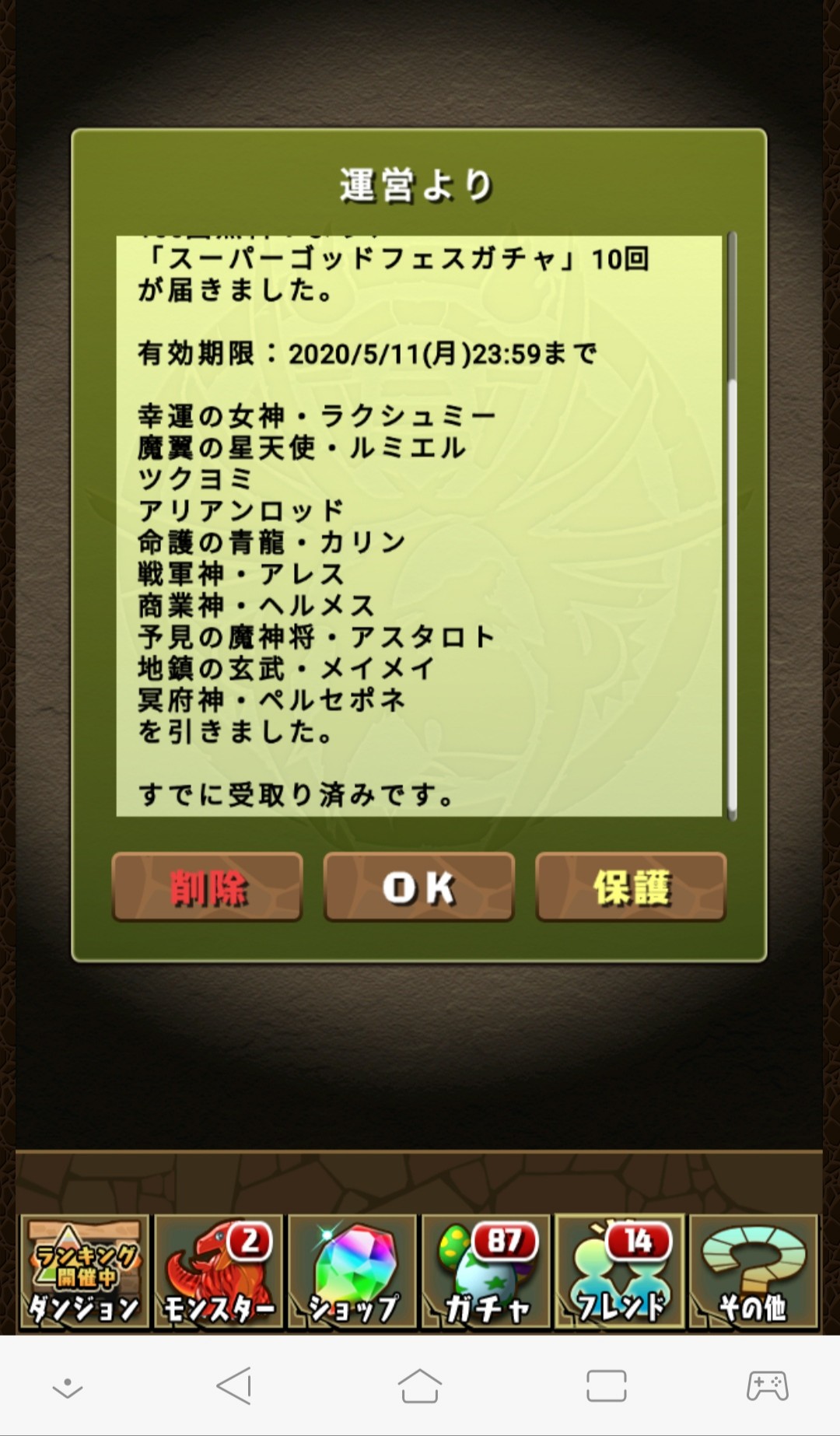Select the フレンド tab
The width and height of the screenshot is (840, 1436).
620,1272
